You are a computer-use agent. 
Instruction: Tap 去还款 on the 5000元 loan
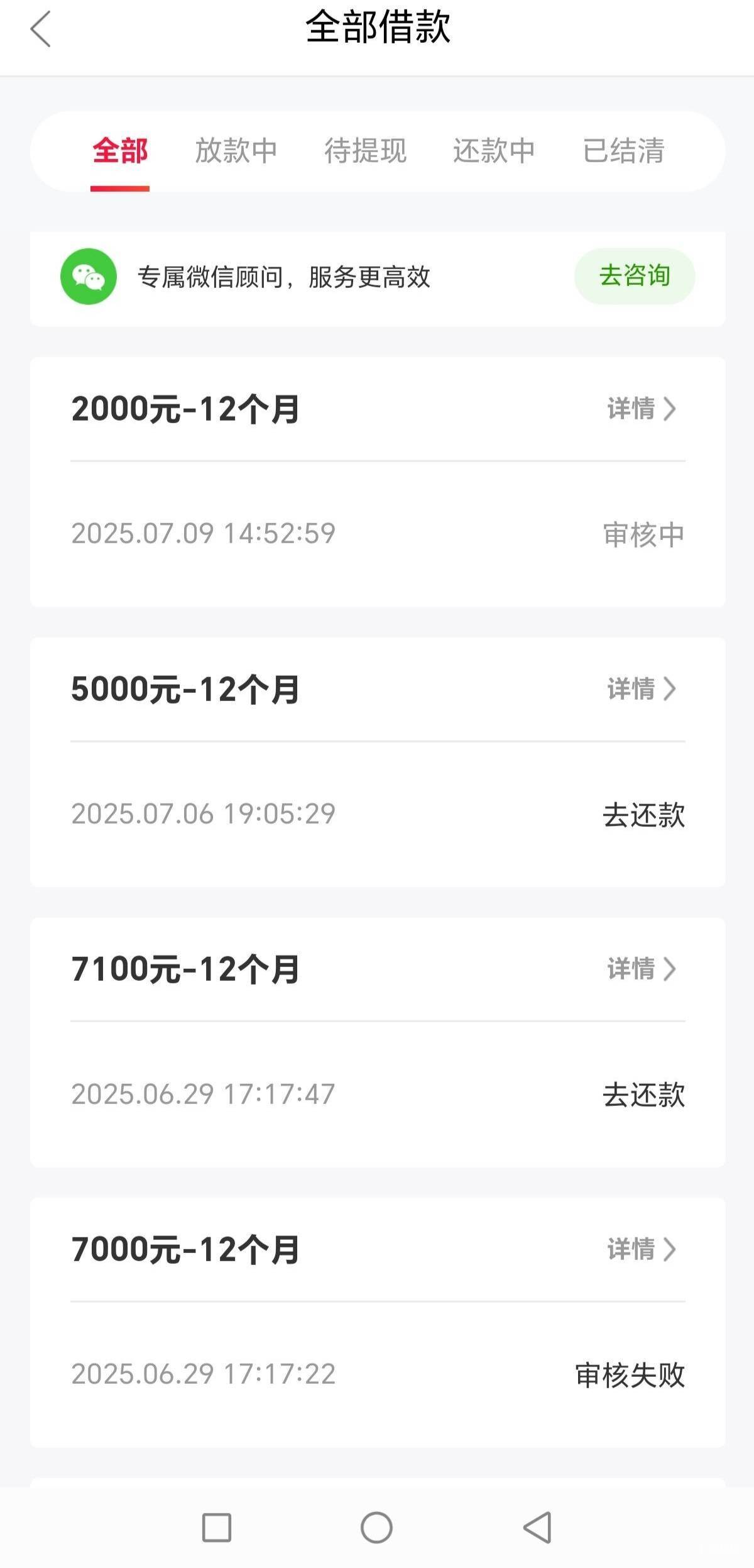tap(643, 815)
